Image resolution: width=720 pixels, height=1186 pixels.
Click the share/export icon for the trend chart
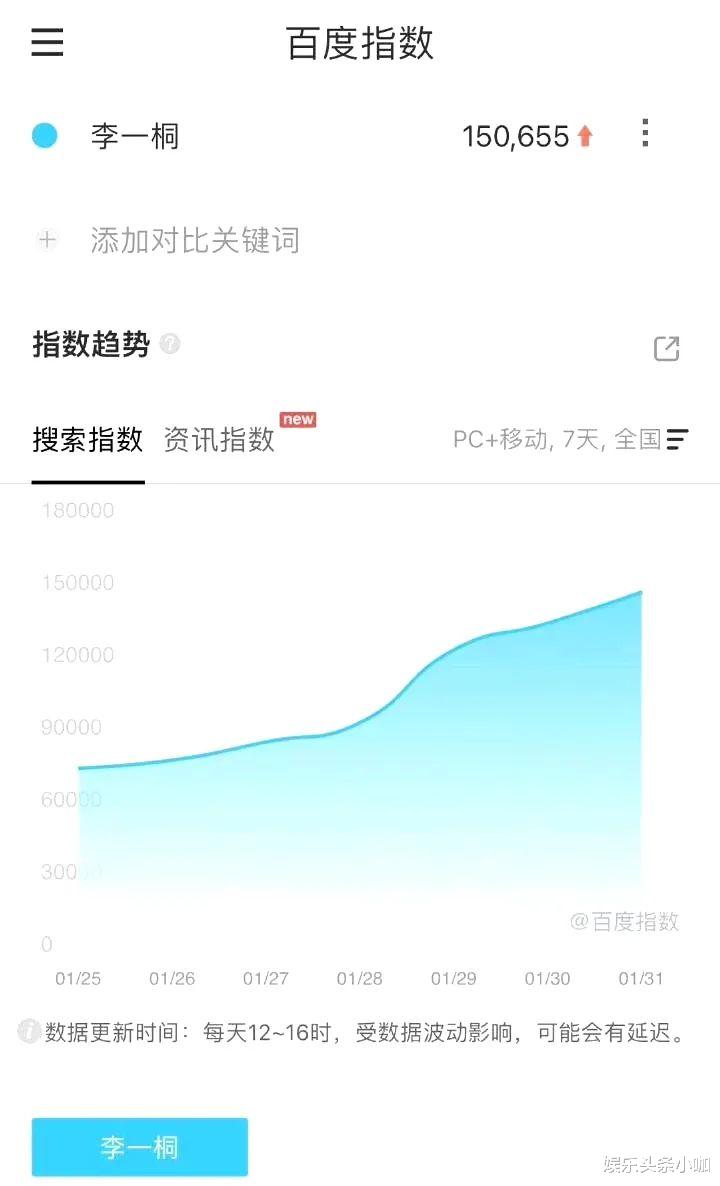(x=666, y=347)
